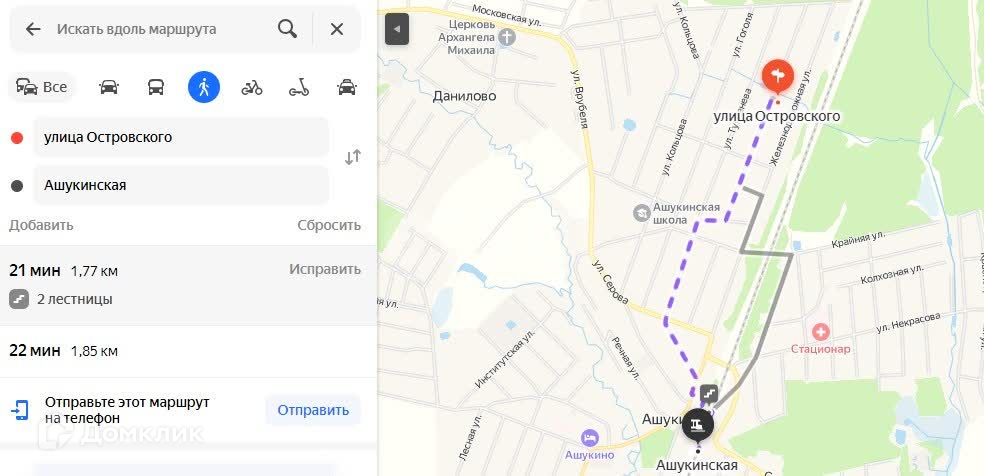This screenshot has width=984, height=476.
Task: Select the walking route mode
Action: point(204,87)
